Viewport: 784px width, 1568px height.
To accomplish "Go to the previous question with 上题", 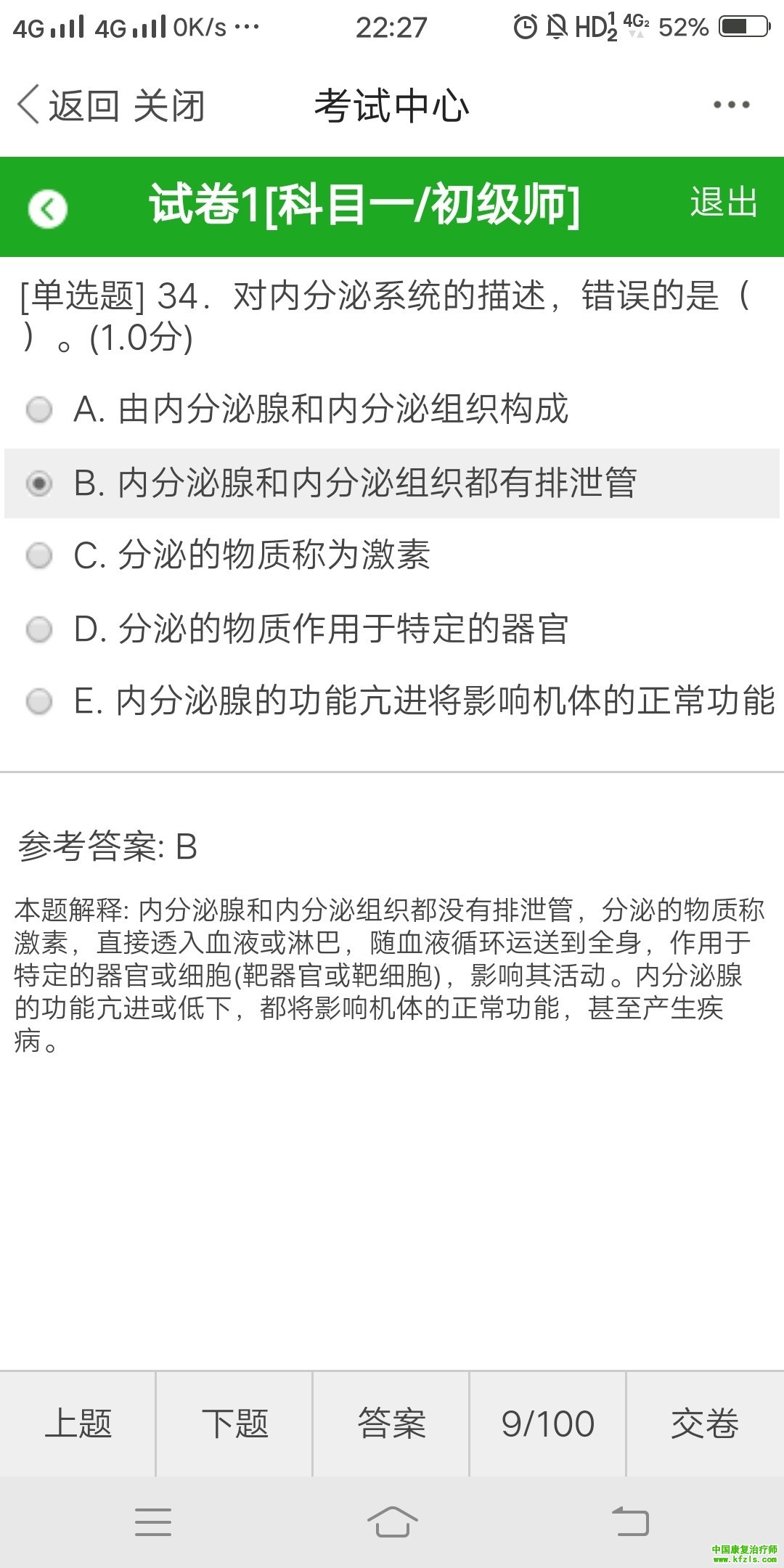I will point(78,1424).
